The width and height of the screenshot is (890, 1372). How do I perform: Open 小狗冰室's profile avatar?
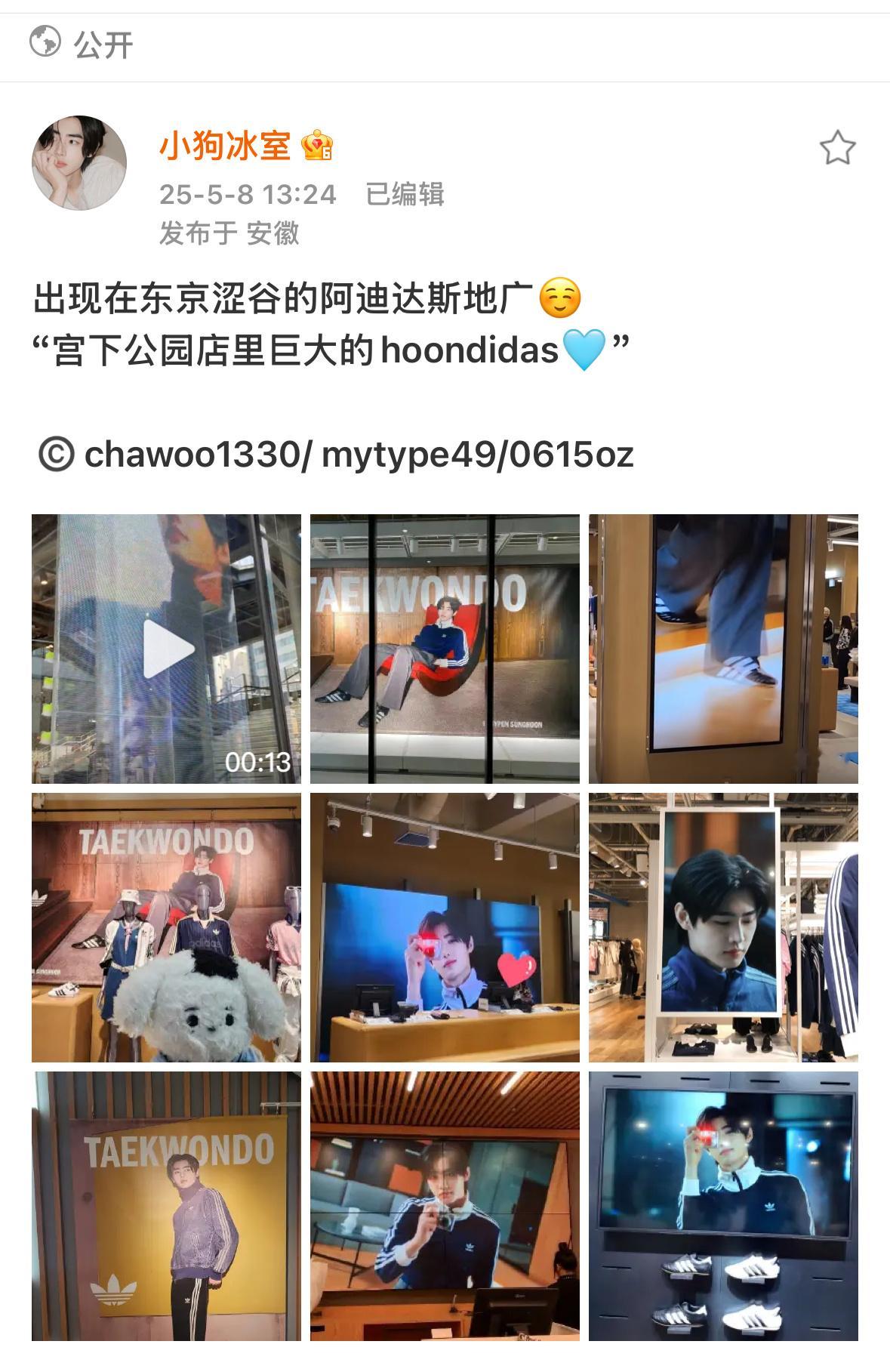(x=79, y=162)
